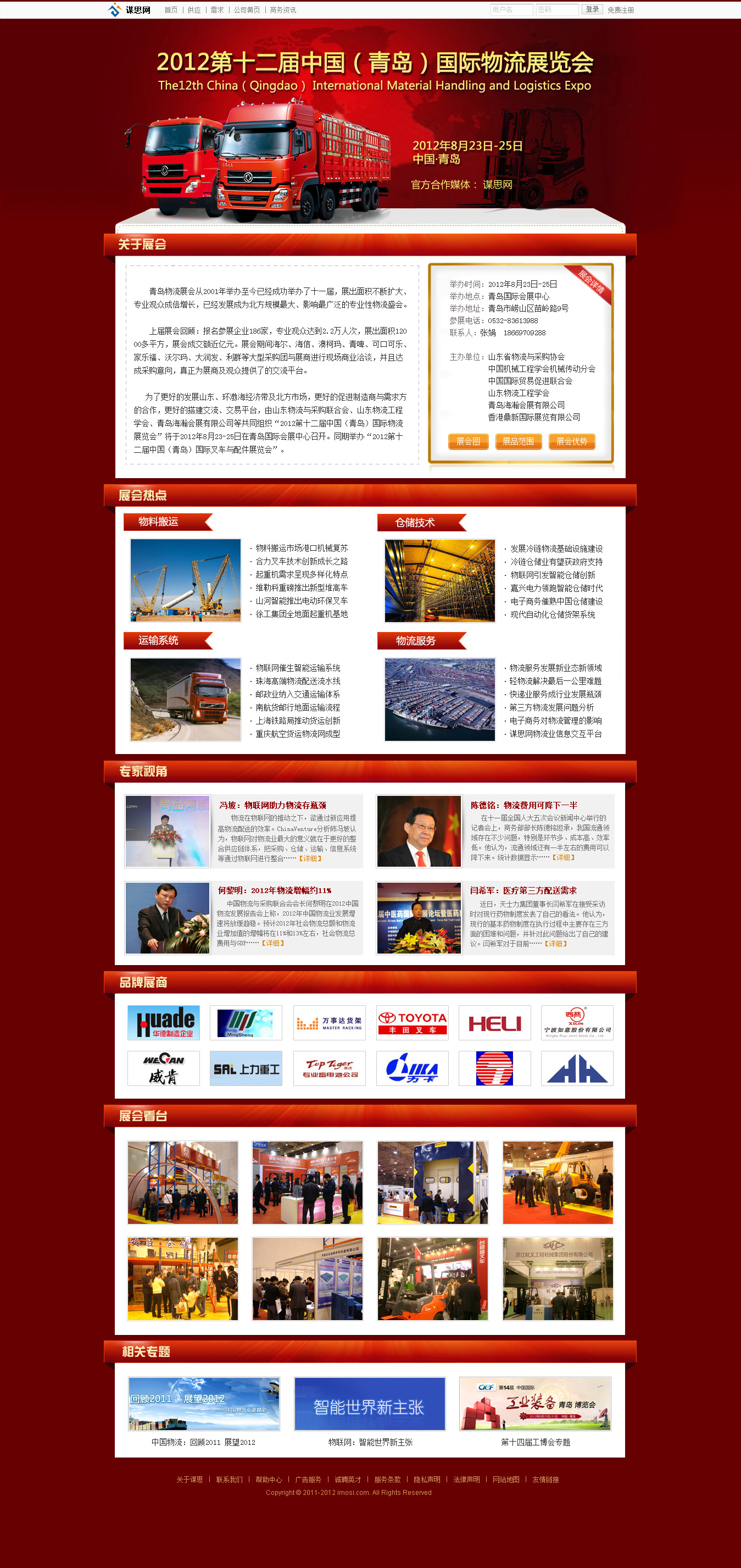The height and width of the screenshot is (1568, 741).
Task: Open the HELI brand logo
Action: point(494,1023)
